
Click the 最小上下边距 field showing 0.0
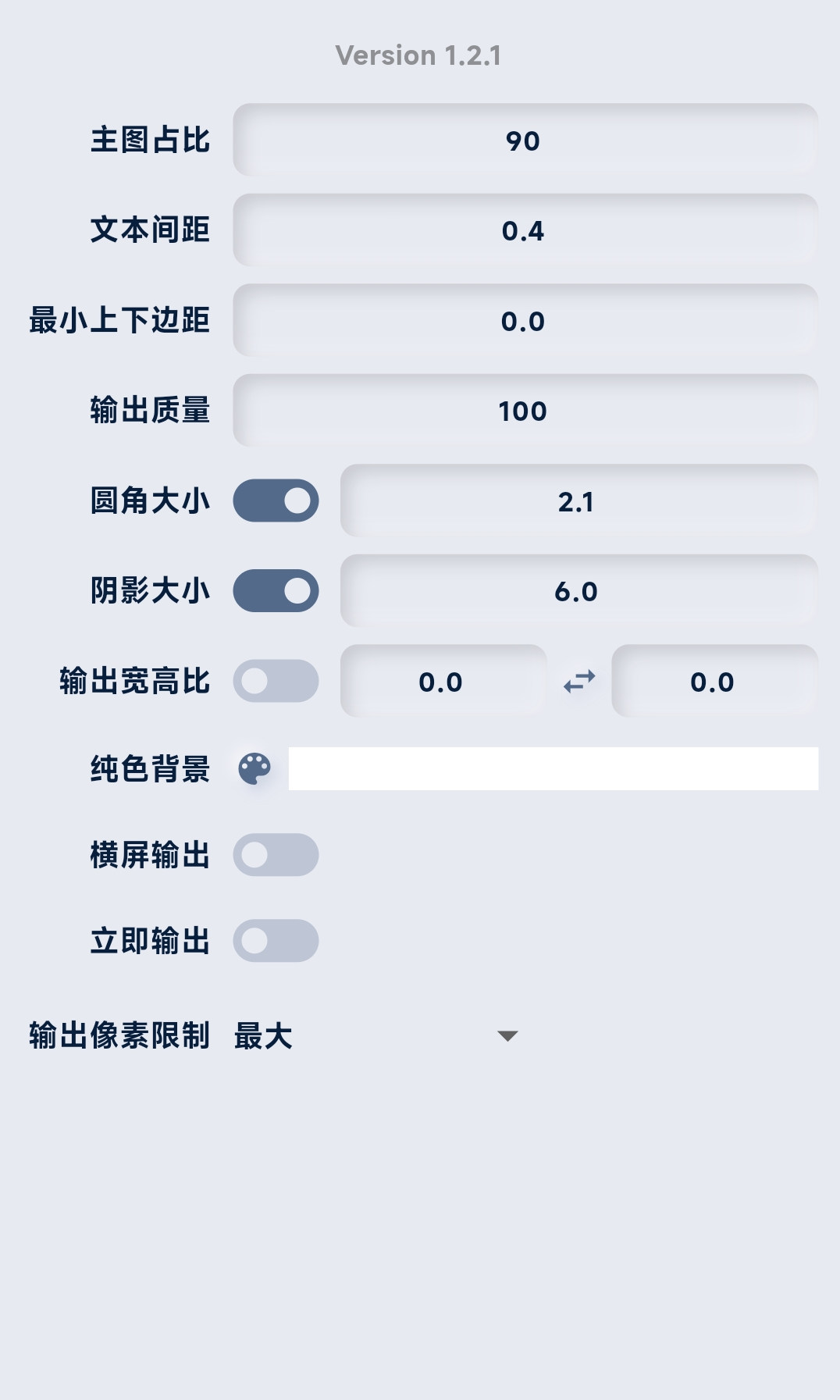523,320
